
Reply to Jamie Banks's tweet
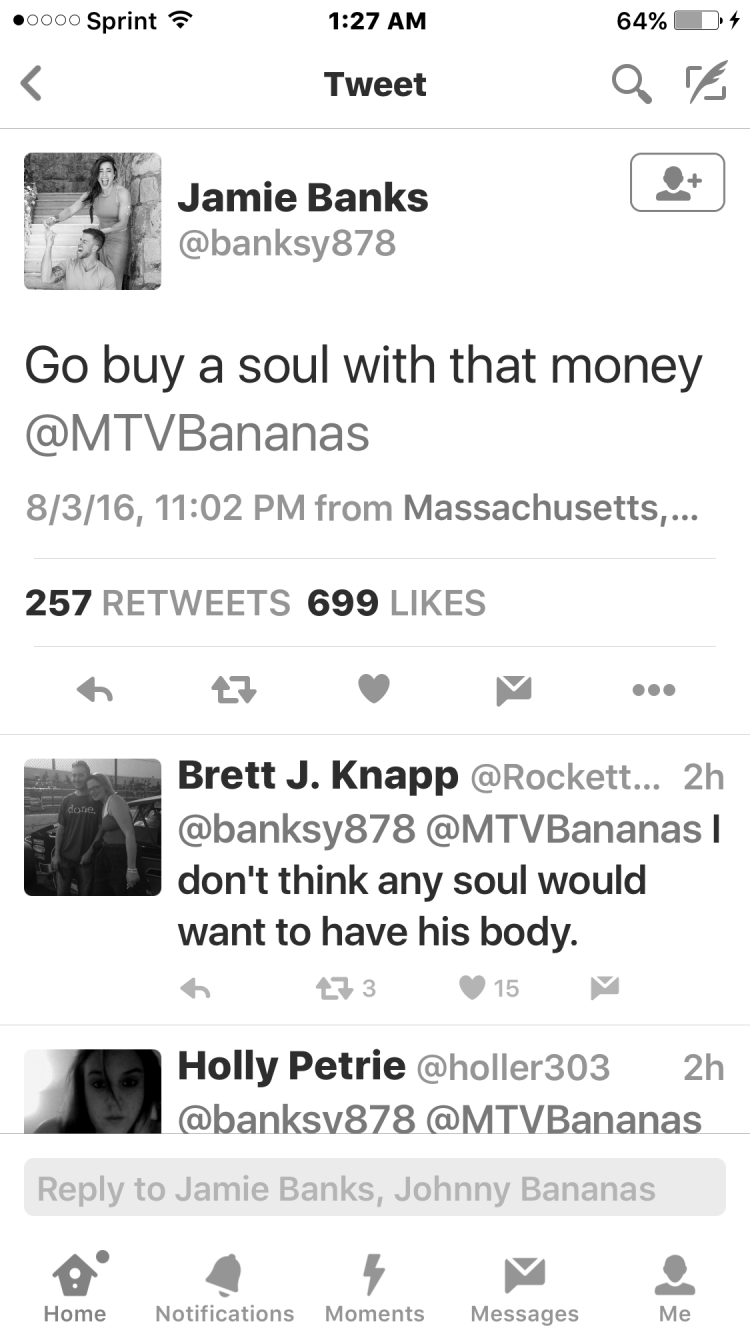click(x=95, y=690)
